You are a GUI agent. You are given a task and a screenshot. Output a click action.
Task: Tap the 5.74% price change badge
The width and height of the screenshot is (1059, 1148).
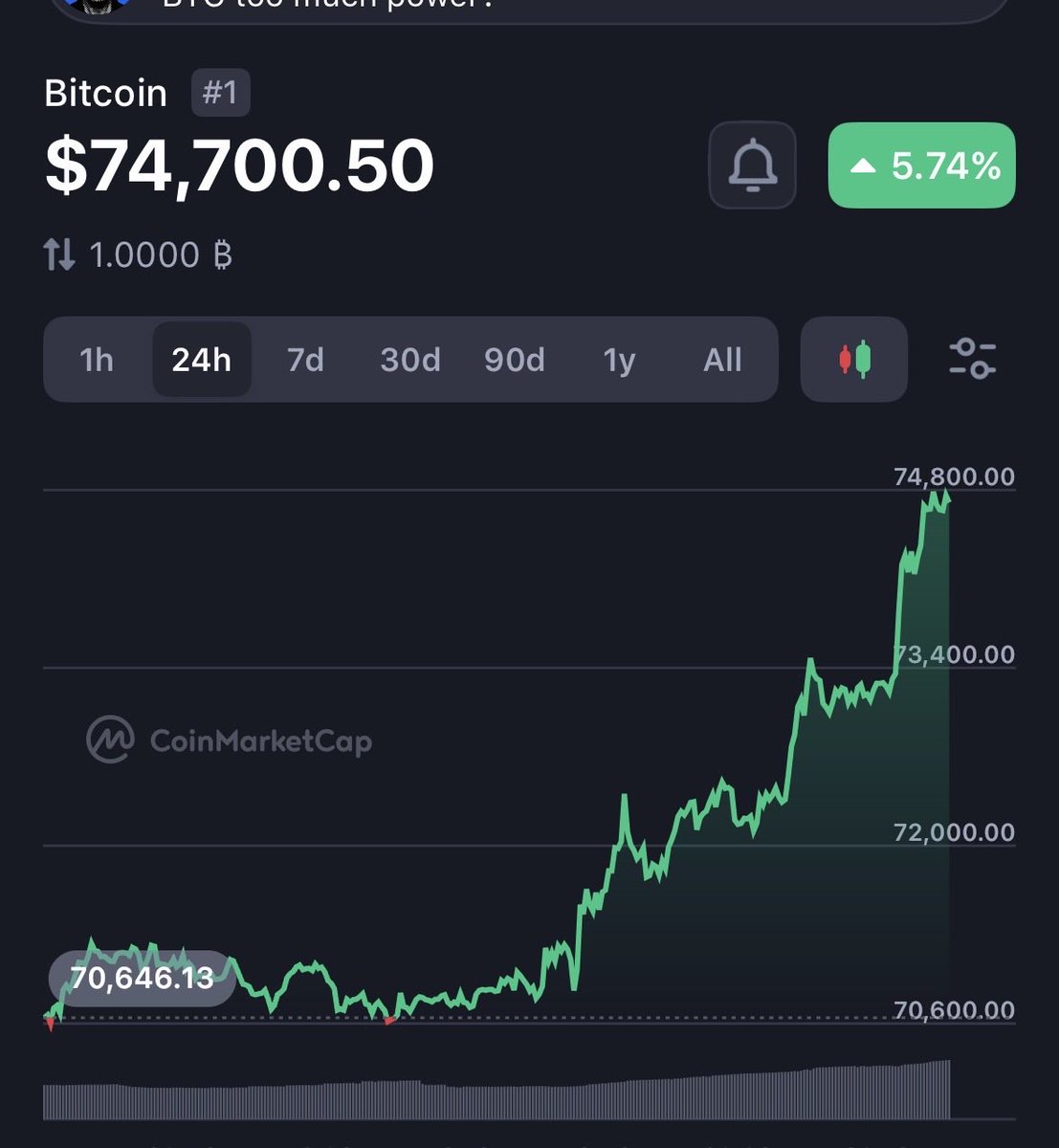(920, 166)
